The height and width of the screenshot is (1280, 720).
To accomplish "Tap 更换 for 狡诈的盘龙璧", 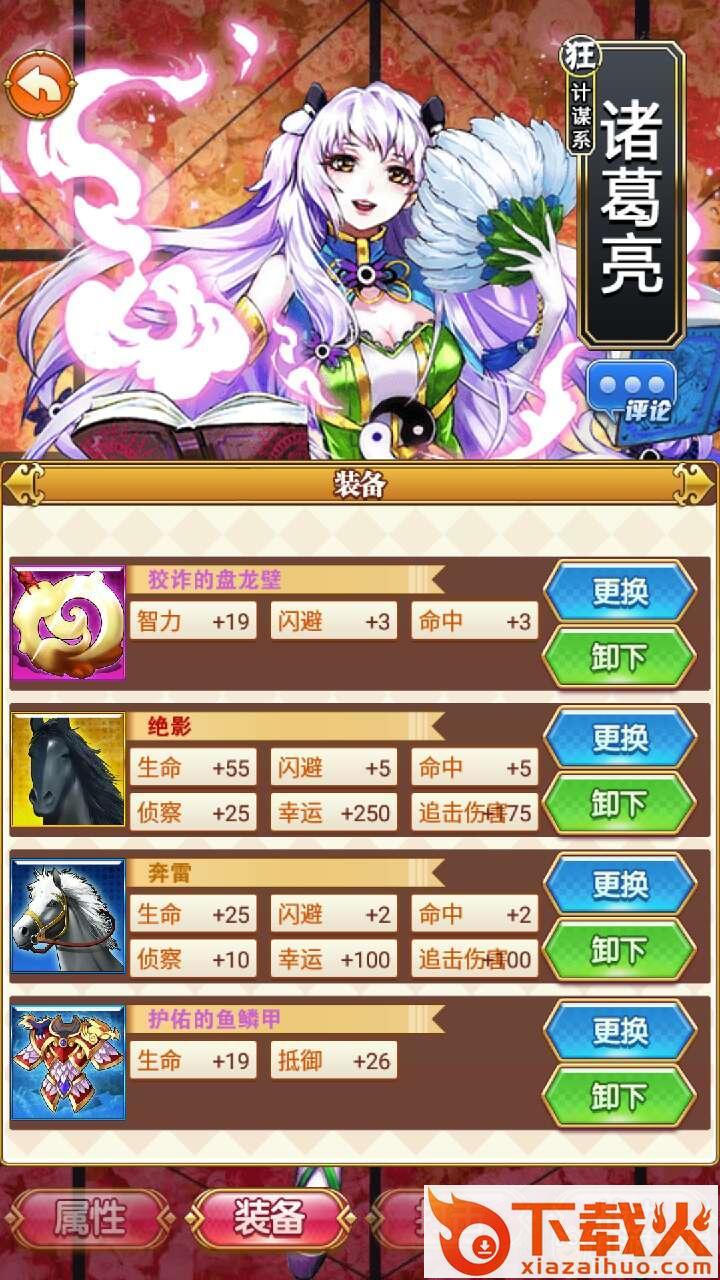I will coord(619,592).
